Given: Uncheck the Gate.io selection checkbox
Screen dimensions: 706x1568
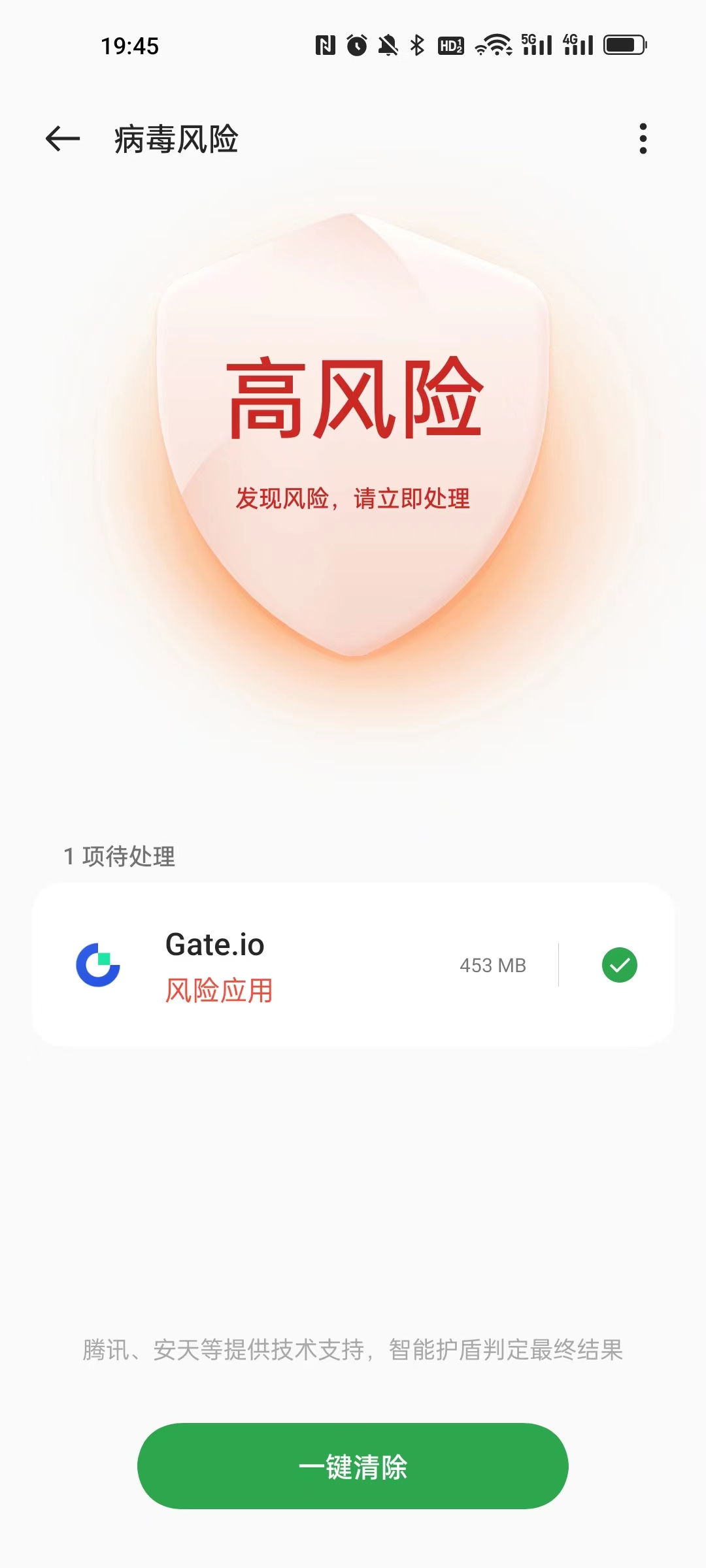Looking at the screenshot, I should coord(619,965).
